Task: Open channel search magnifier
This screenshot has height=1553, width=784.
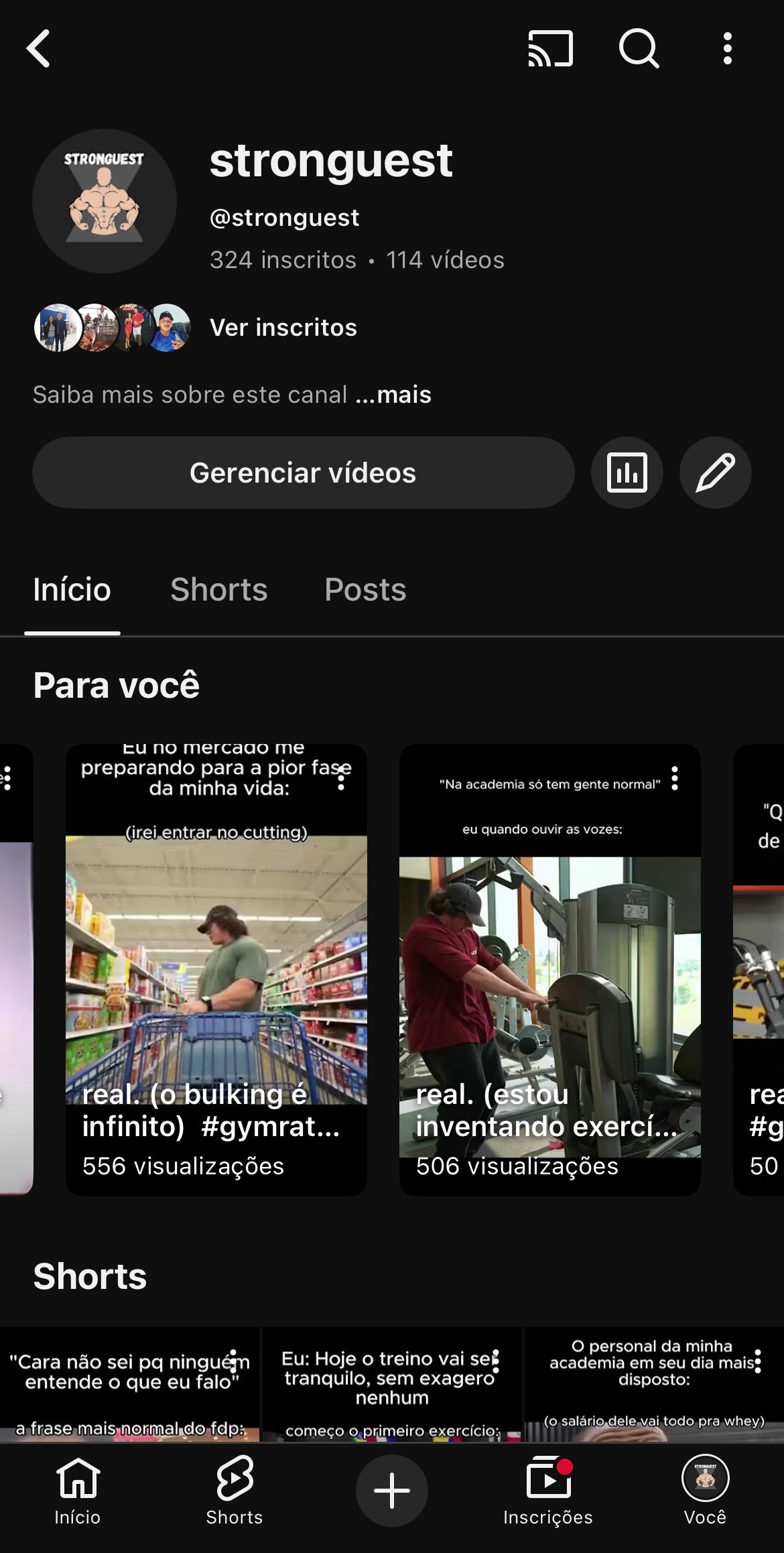Action: (639, 48)
